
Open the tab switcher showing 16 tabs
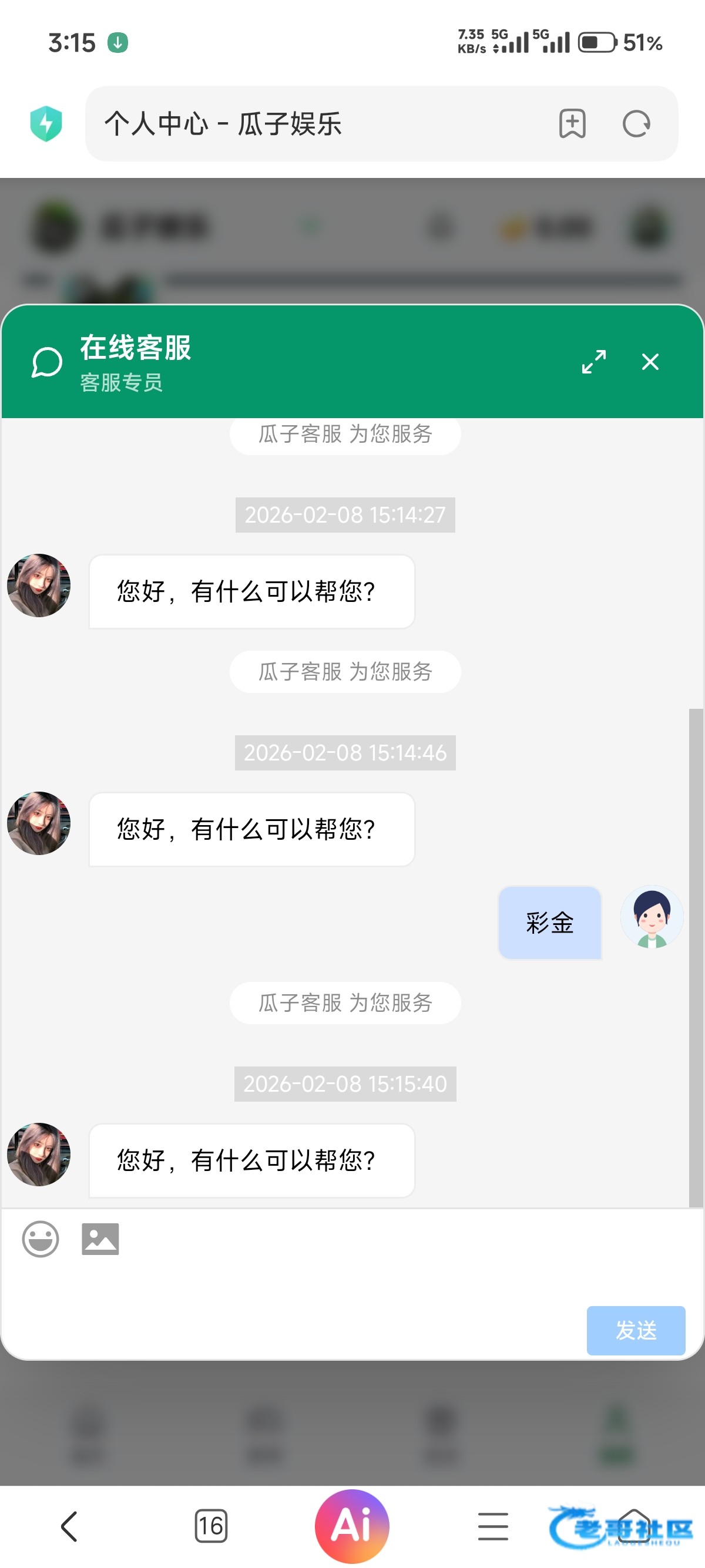pos(211,1526)
